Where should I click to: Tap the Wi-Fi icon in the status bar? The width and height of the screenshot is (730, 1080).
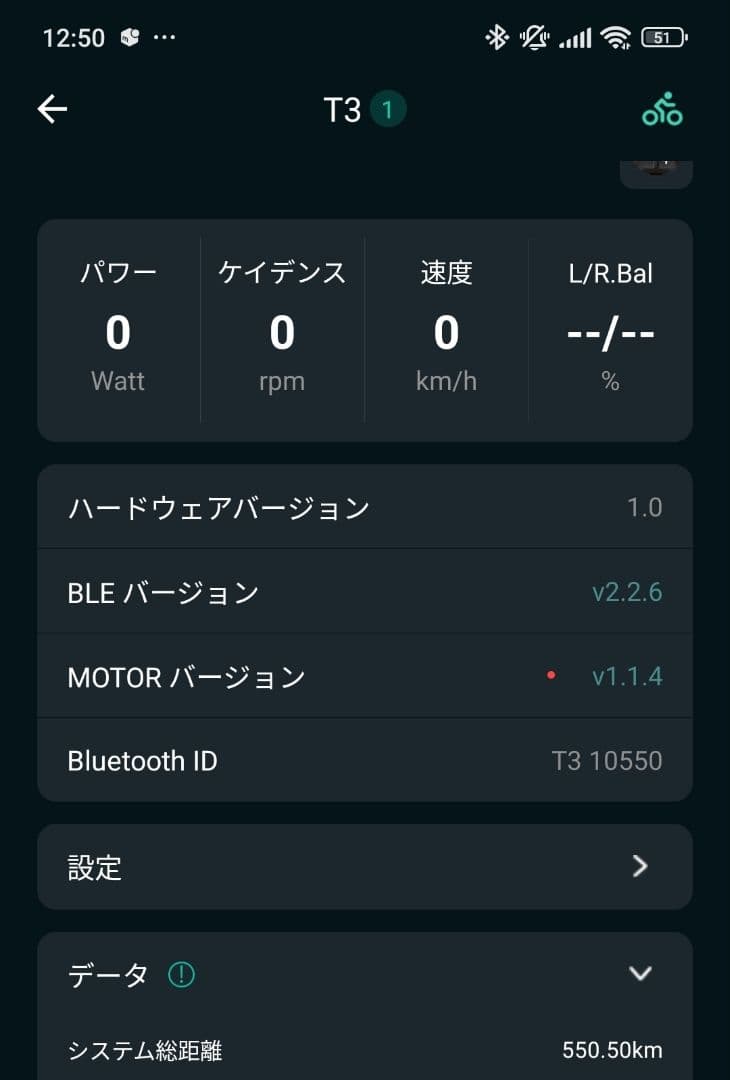click(614, 36)
